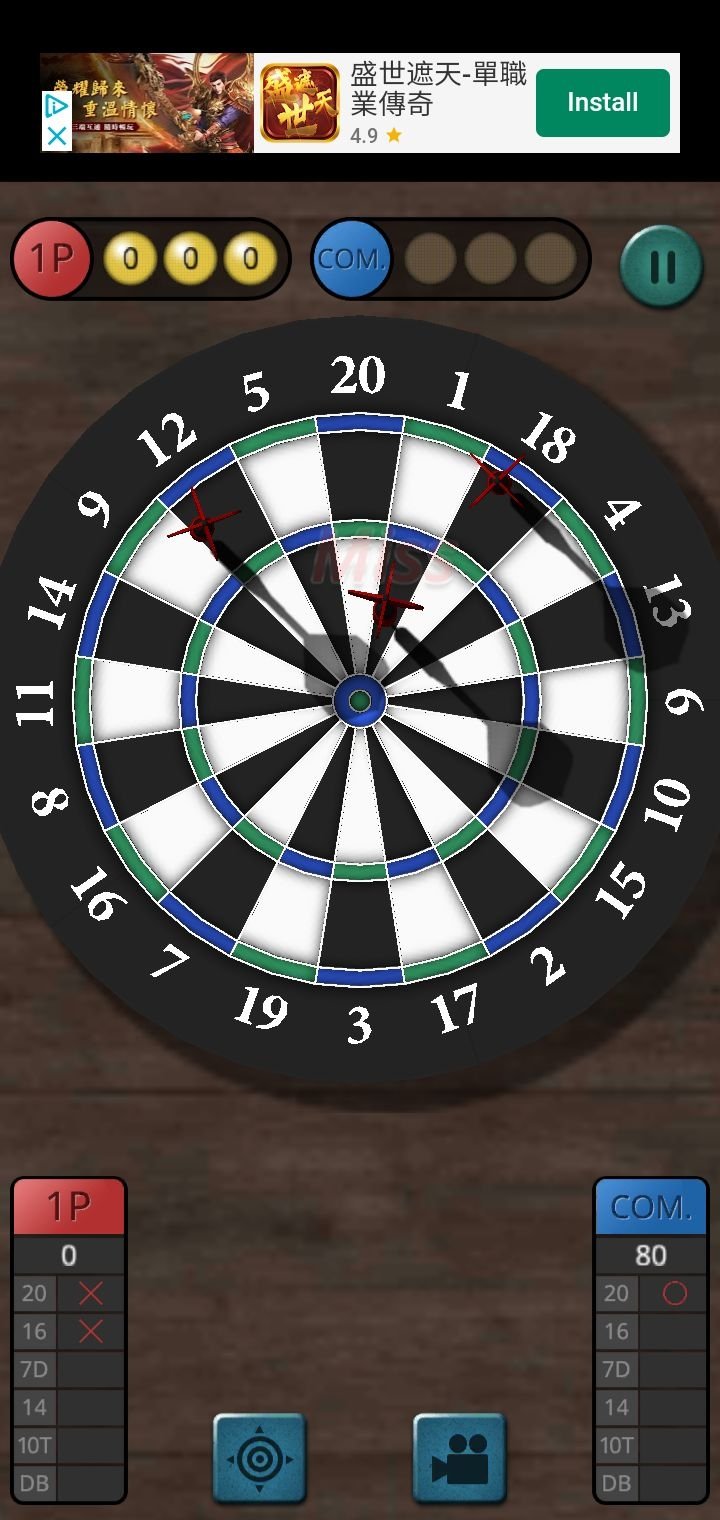Tap the video camera button
This screenshot has height=1520, width=720.
click(x=459, y=1458)
